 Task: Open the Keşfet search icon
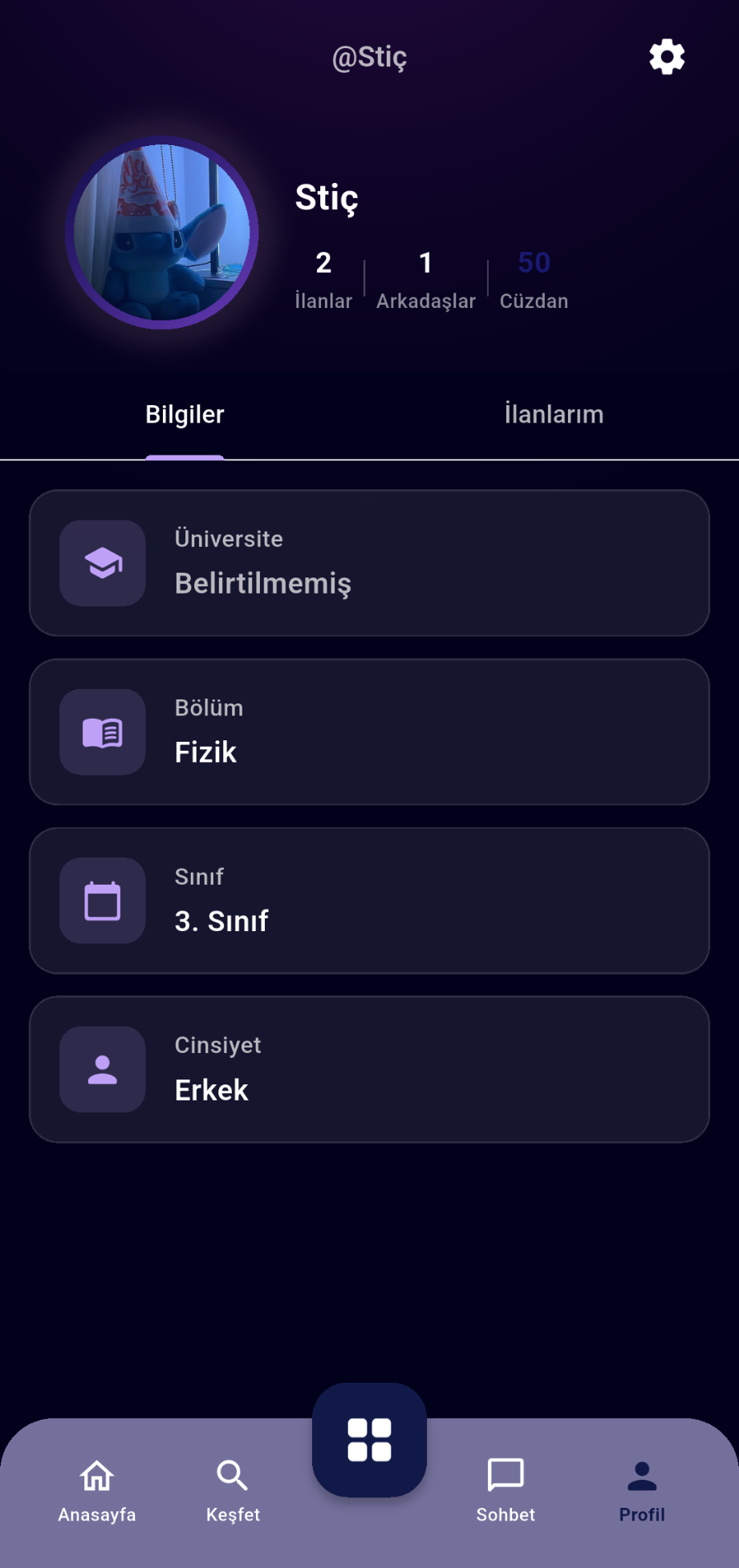(x=232, y=1476)
